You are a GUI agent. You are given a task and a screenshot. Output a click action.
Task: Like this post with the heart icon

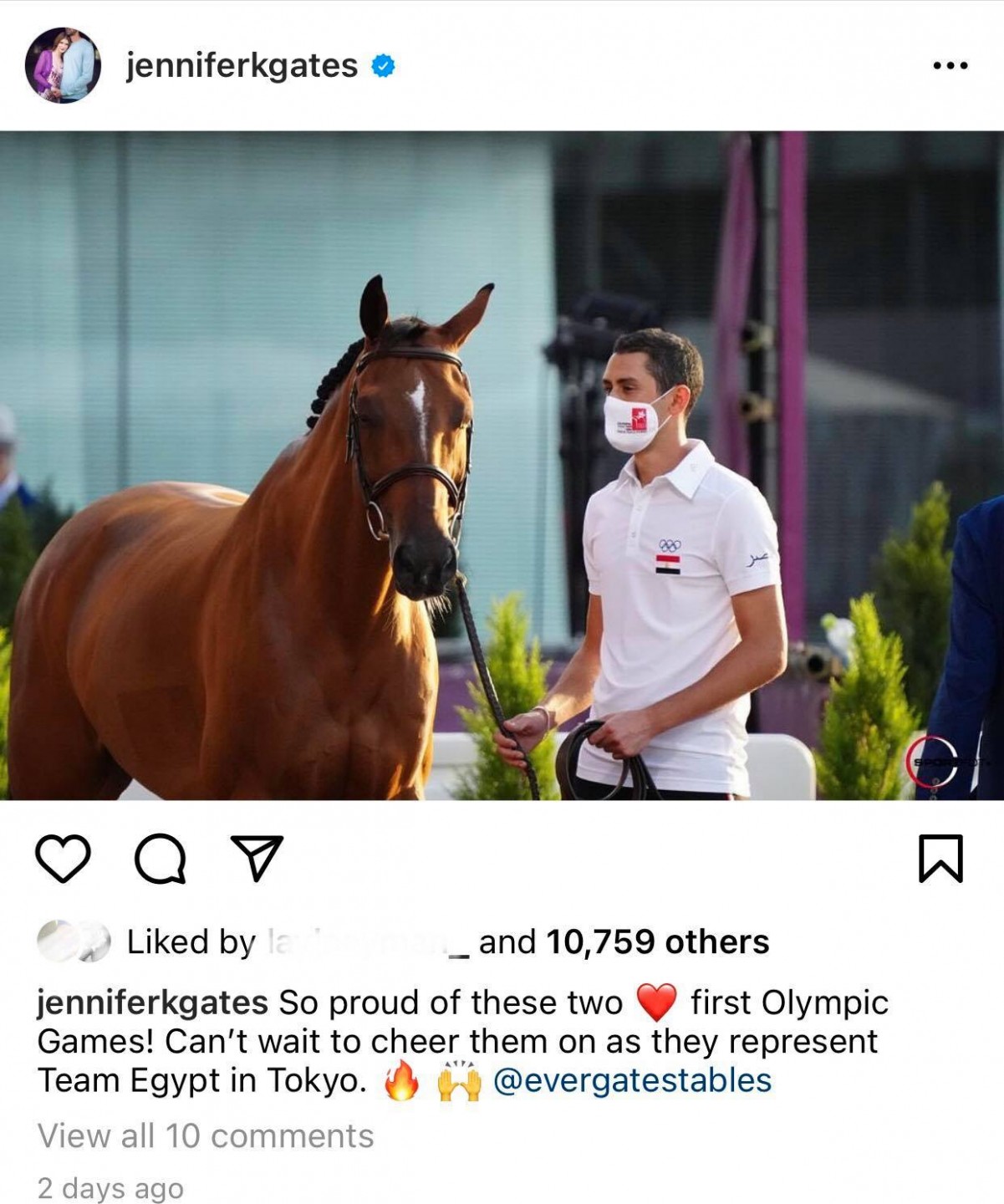[x=64, y=859]
